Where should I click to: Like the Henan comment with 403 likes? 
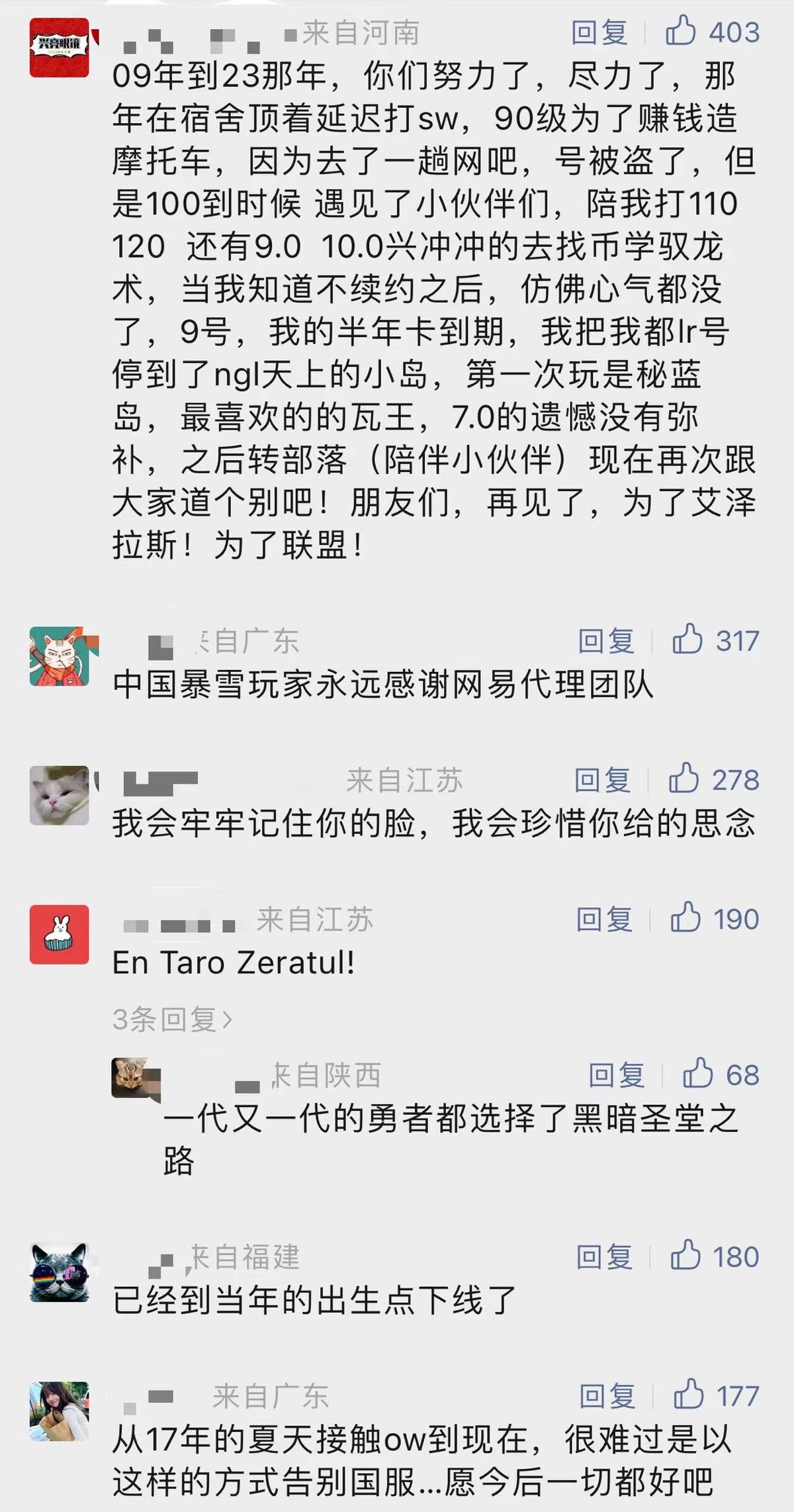pos(682,32)
